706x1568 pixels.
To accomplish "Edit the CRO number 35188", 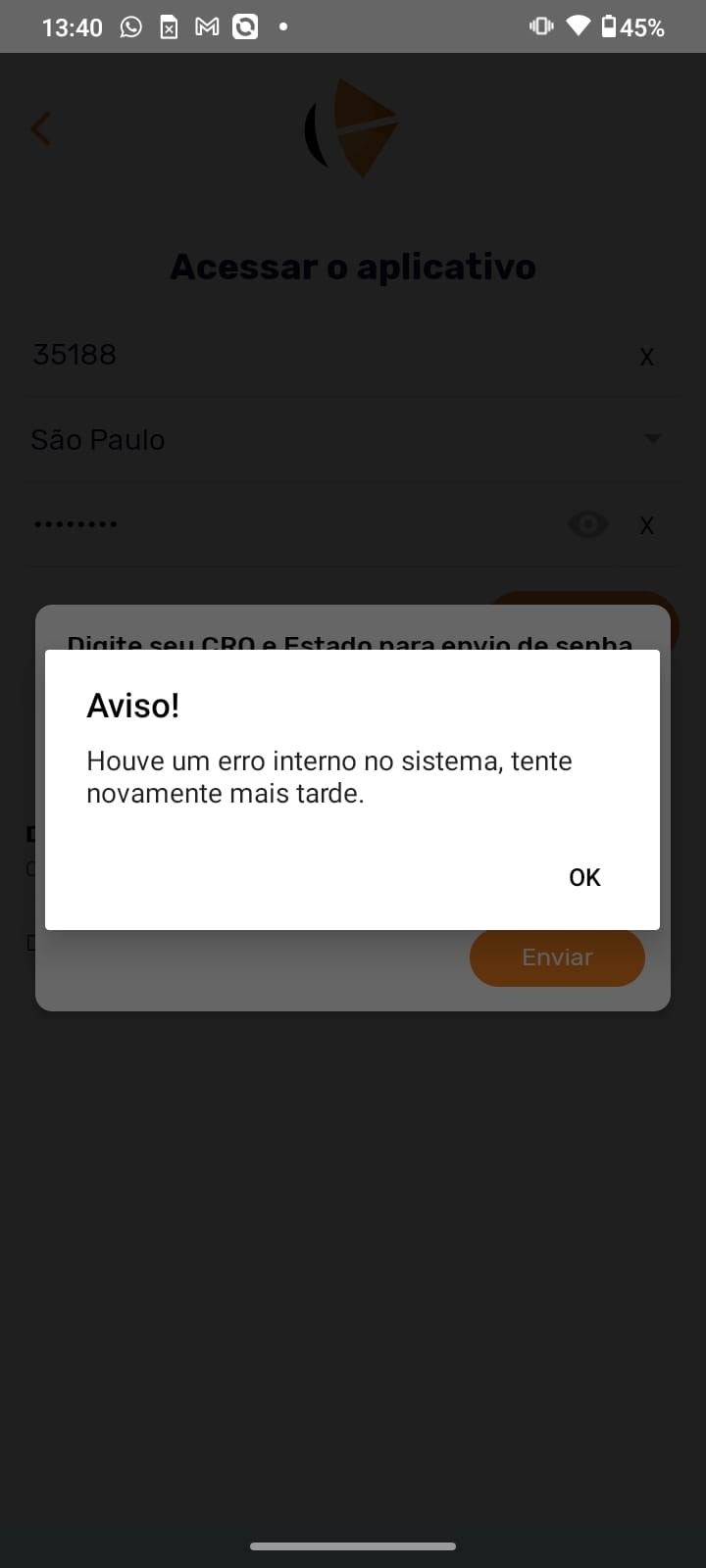I will 294,355.
